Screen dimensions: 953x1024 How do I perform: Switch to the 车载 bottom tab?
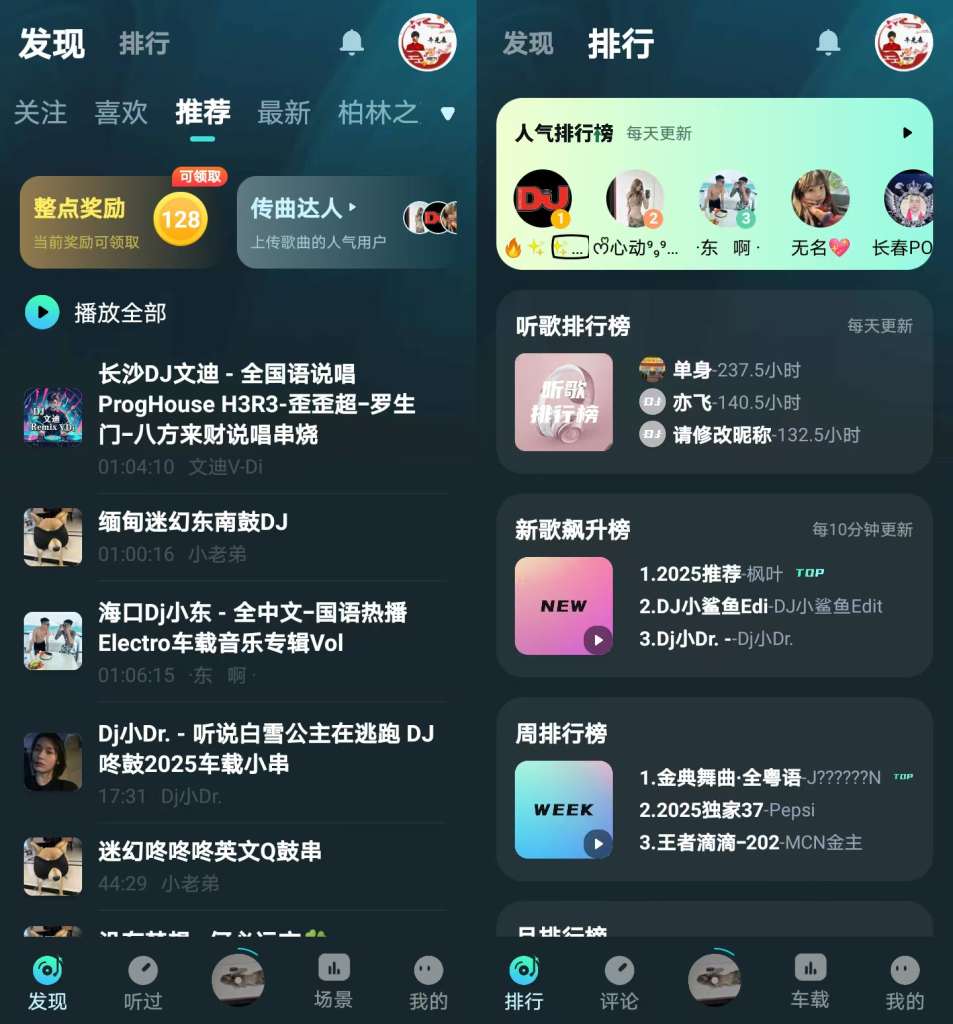(x=810, y=981)
